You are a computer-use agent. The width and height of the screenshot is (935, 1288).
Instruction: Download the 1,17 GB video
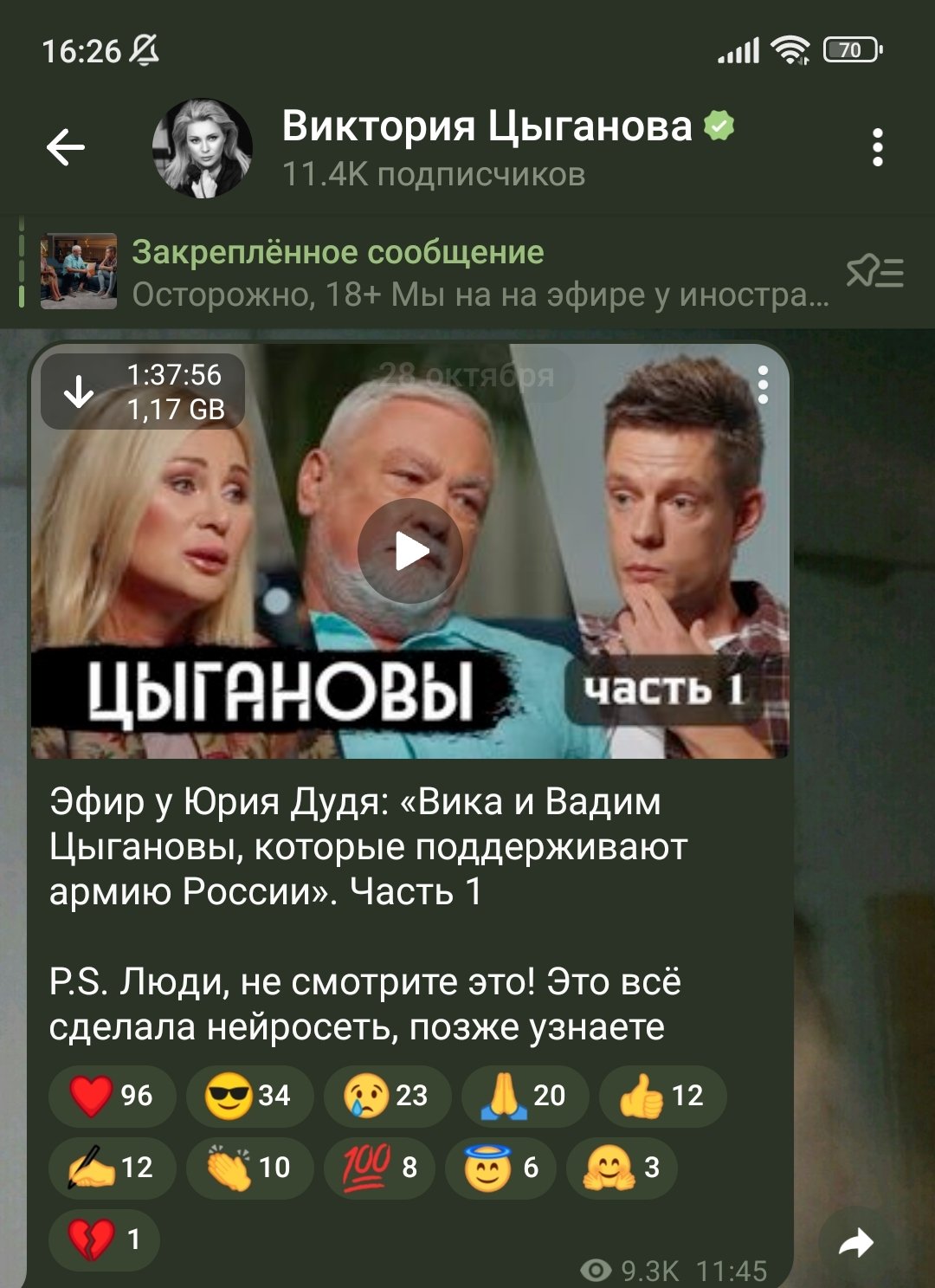(x=80, y=392)
